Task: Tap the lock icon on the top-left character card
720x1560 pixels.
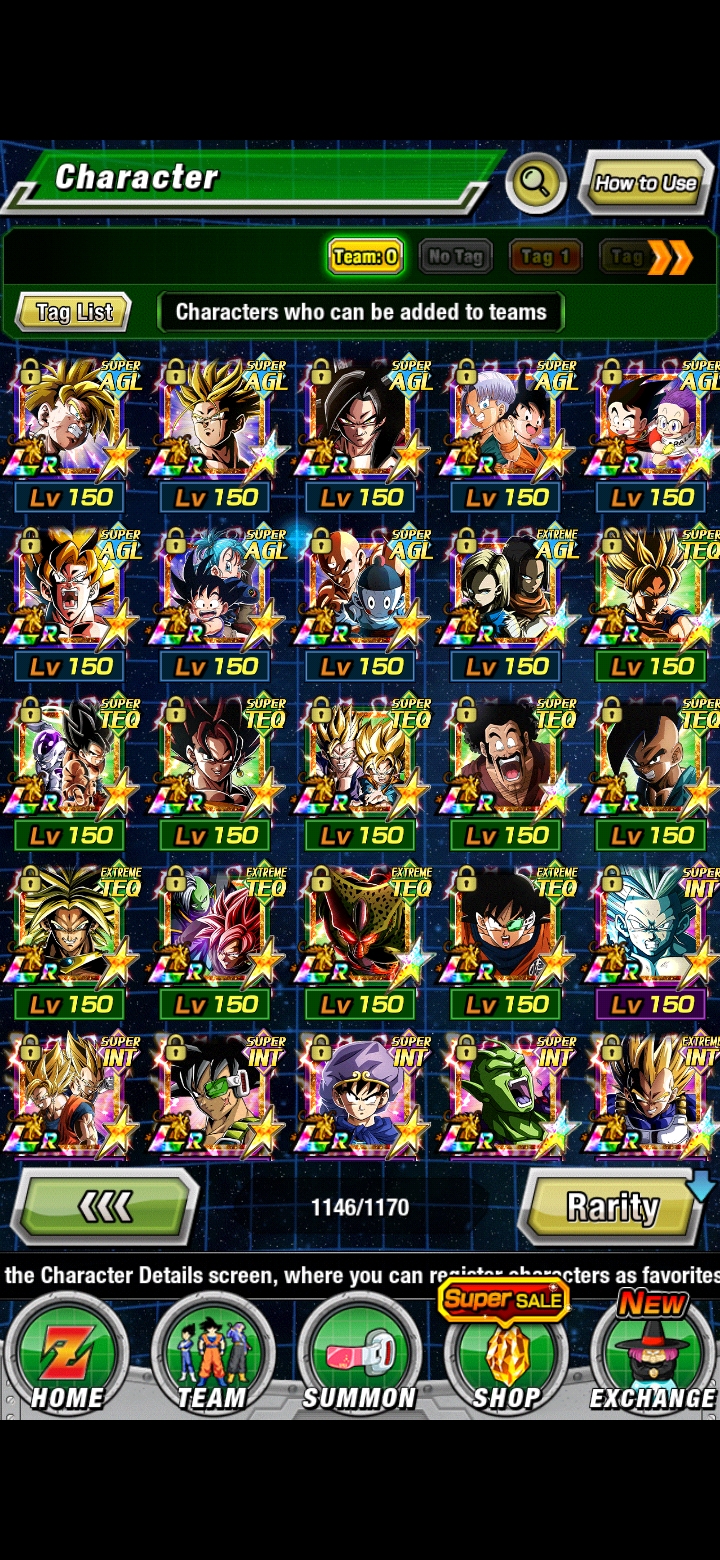Action: 30,371
